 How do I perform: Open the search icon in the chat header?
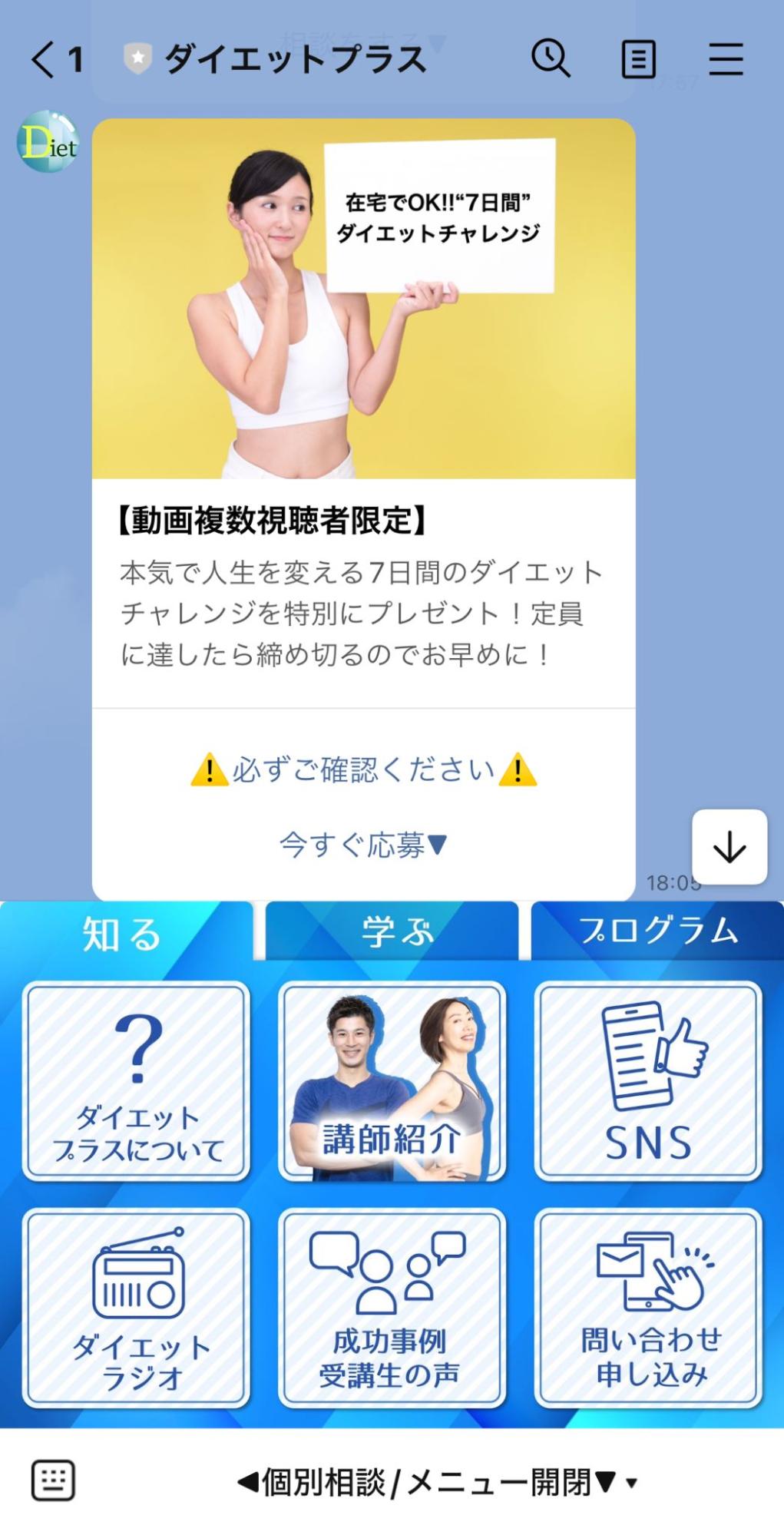(550, 58)
